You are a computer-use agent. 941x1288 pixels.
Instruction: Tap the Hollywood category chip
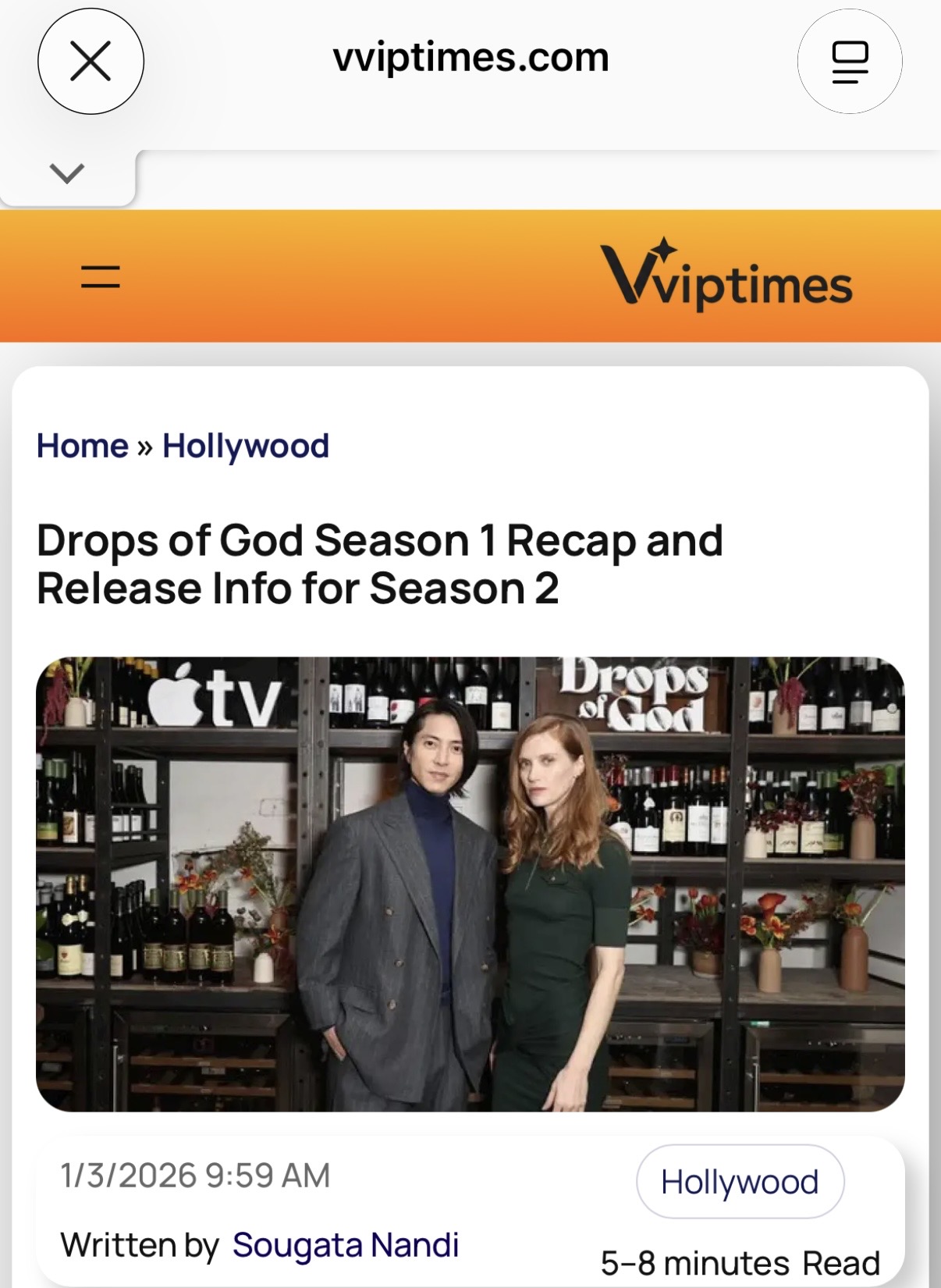(740, 1182)
